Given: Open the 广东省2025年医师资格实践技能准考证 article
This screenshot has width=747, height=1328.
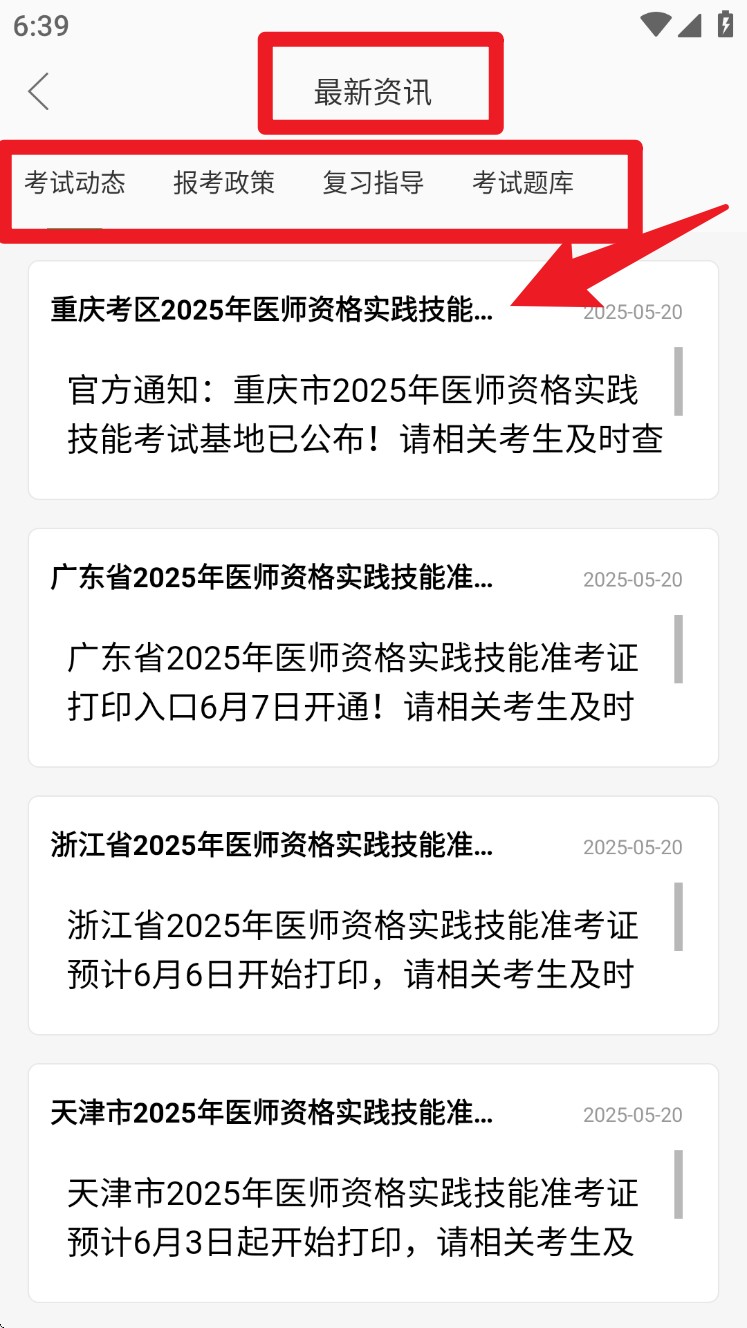Looking at the screenshot, I should (x=271, y=579).
